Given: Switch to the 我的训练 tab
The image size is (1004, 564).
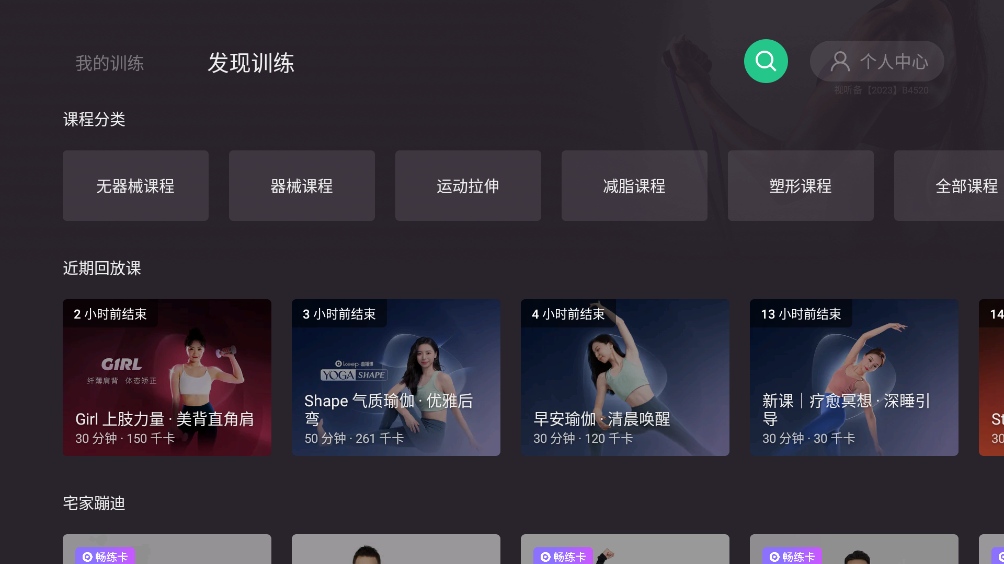Looking at the screenshot, I should point(110,63).
